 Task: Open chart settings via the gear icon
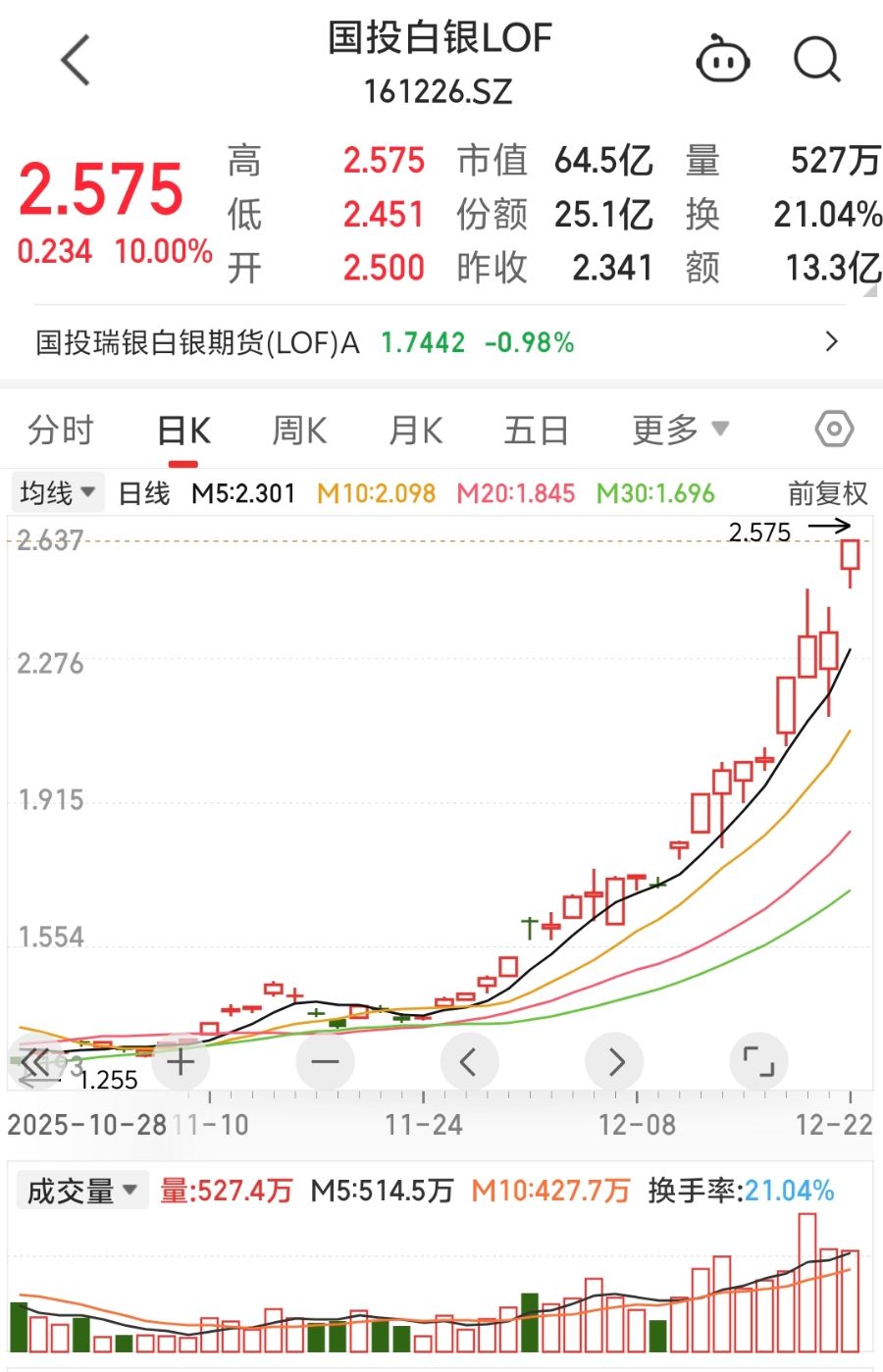pos(835,429)
